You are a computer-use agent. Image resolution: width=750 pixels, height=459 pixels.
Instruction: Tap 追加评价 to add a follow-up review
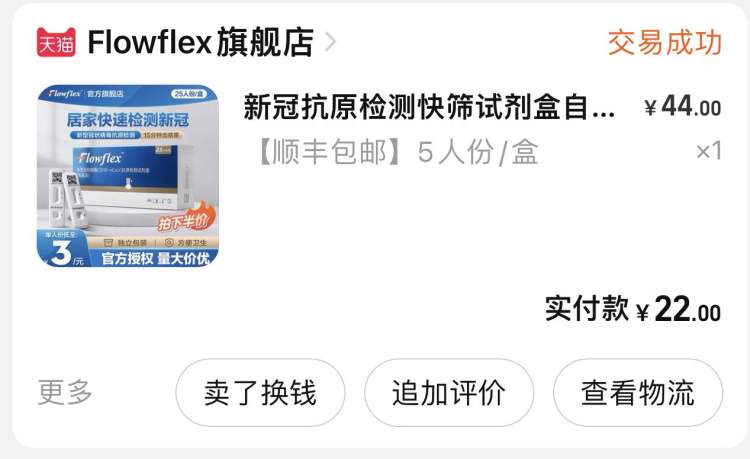coord(448,393)
